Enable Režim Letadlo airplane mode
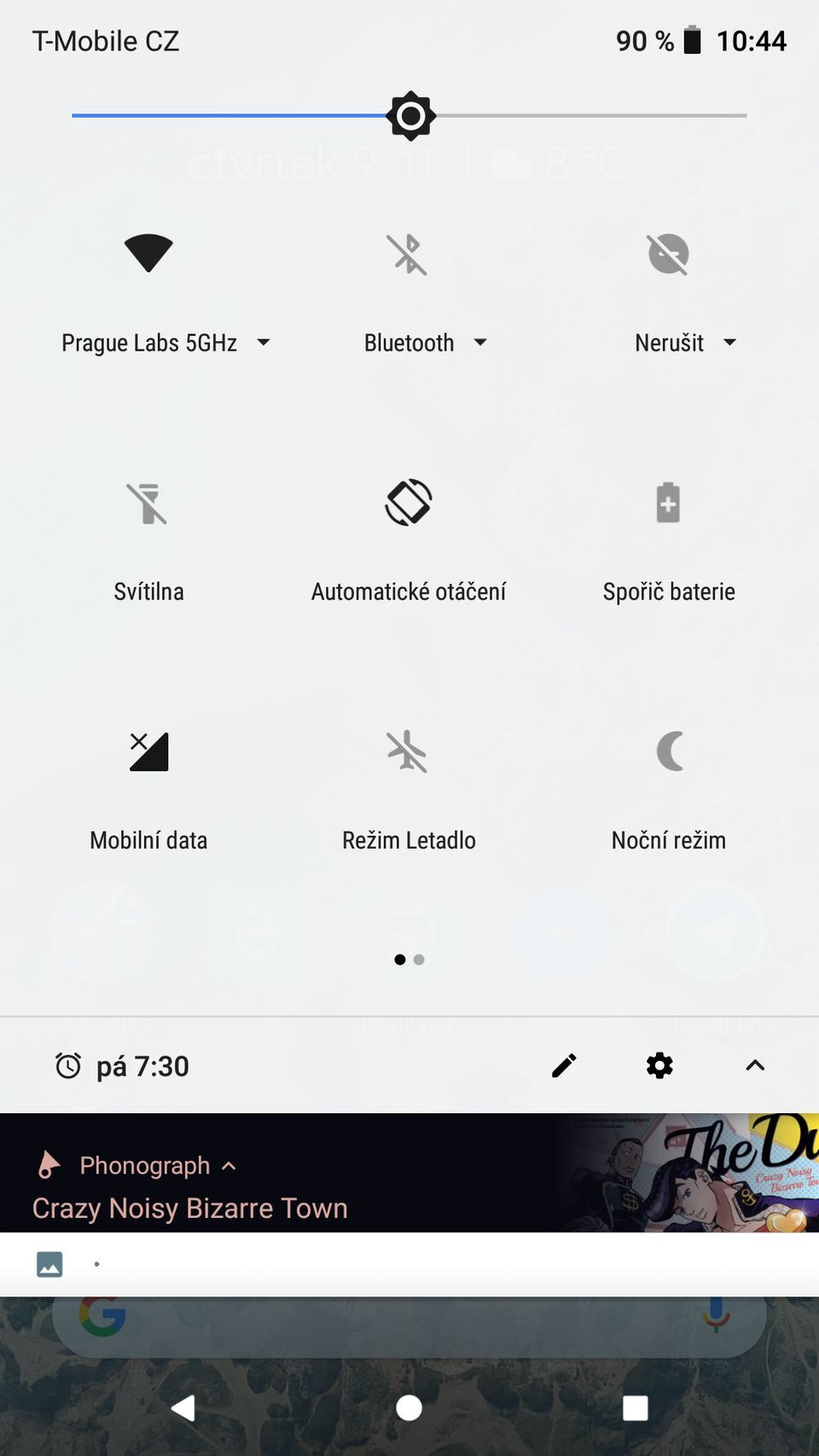819x1456 pixels. click(408, 751)
